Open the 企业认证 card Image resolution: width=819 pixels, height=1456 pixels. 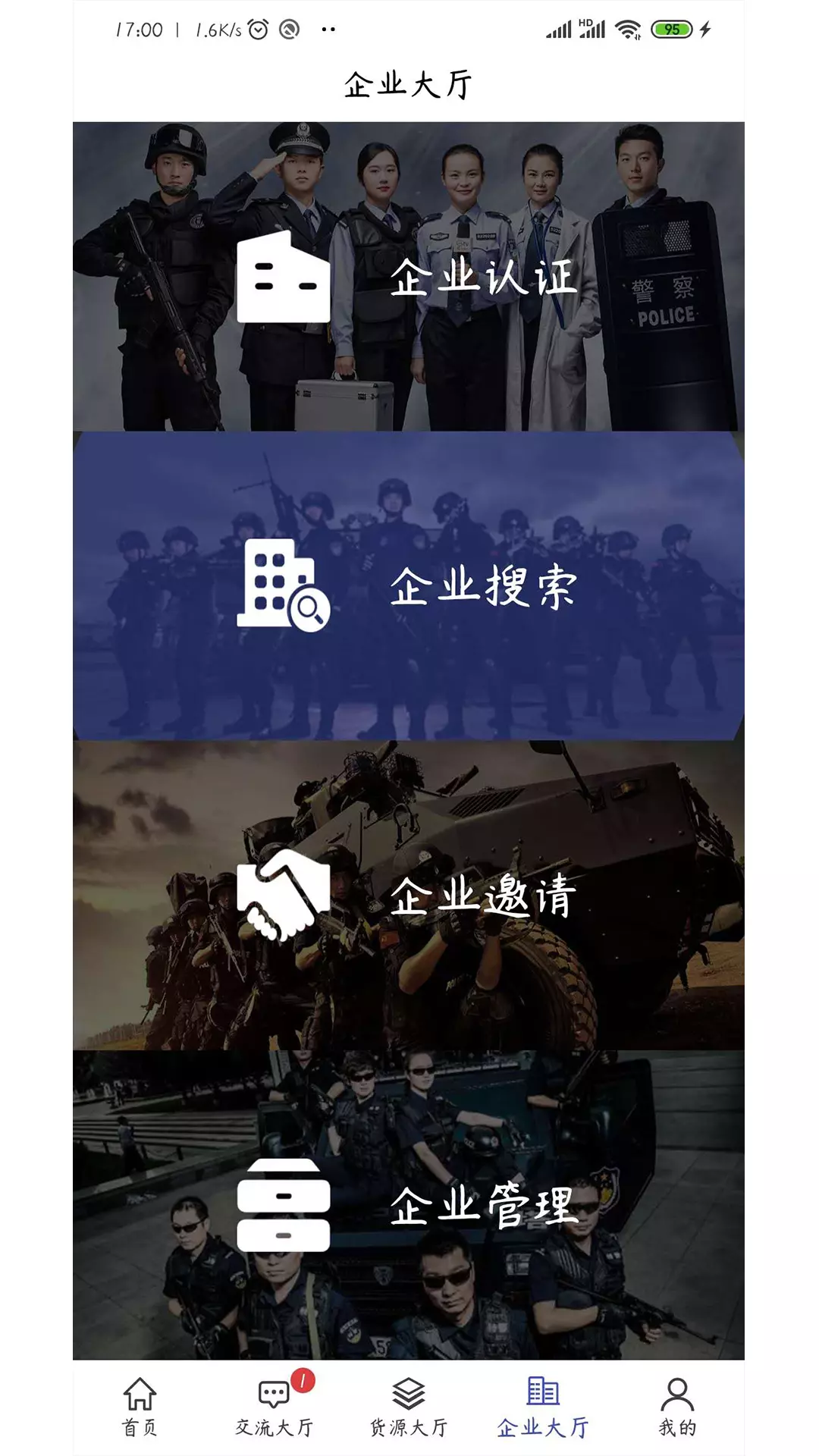point(408,277)
